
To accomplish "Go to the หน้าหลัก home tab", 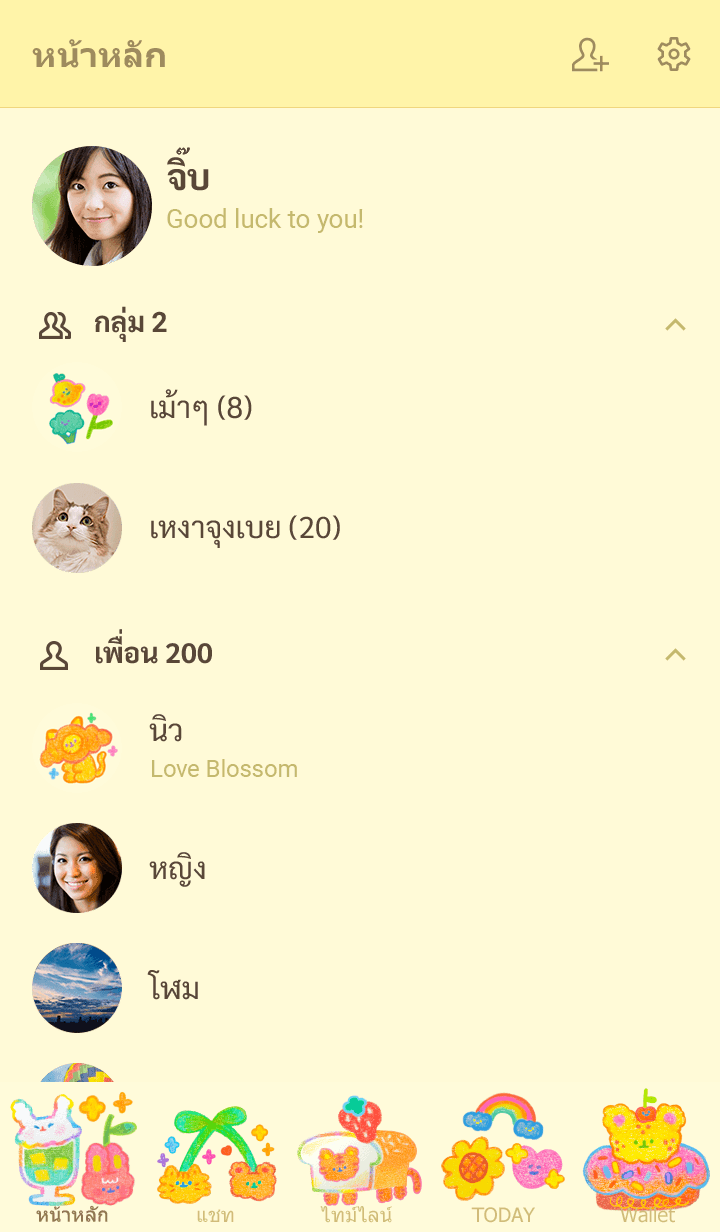I will click(x=72, y=1160).
